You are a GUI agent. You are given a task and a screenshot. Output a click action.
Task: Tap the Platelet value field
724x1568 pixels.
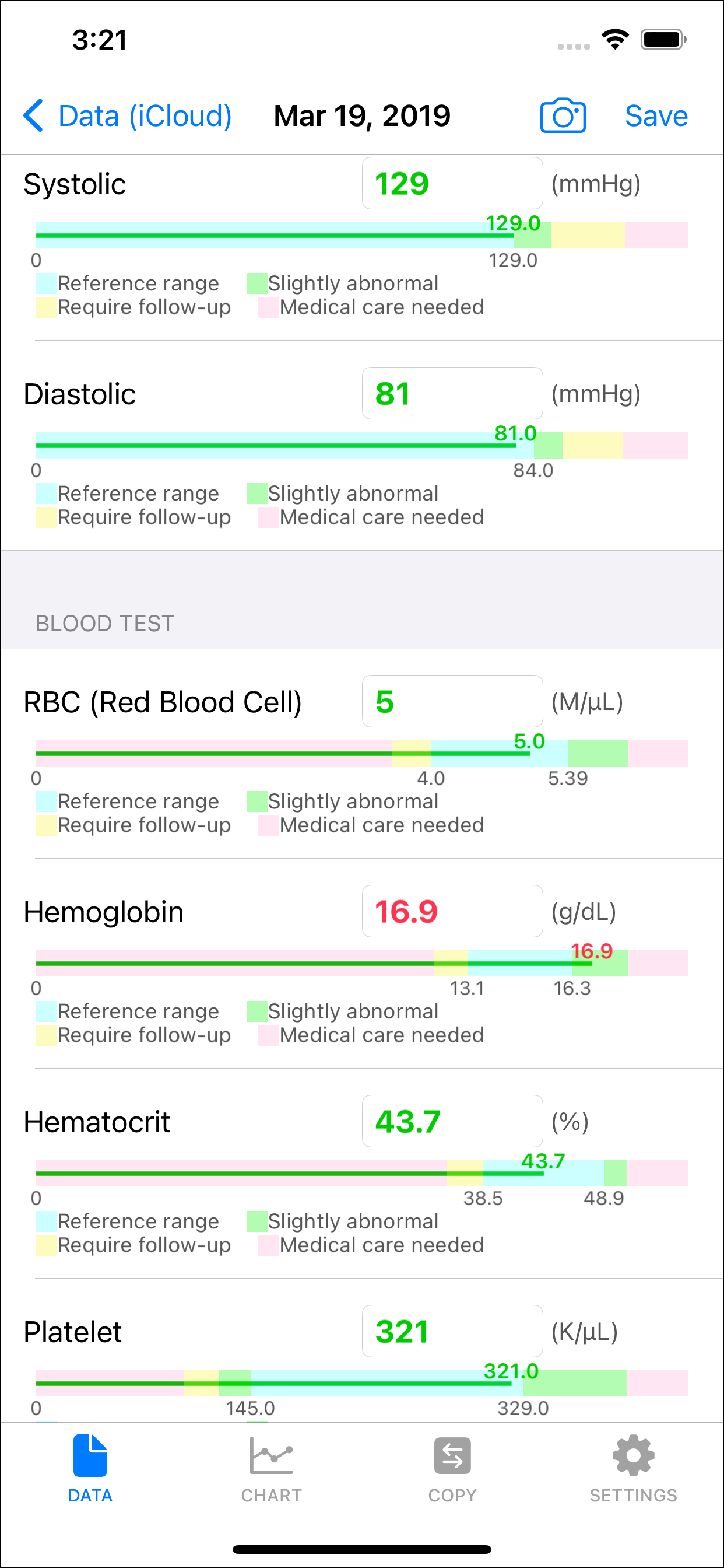[x=451, y=1331]
